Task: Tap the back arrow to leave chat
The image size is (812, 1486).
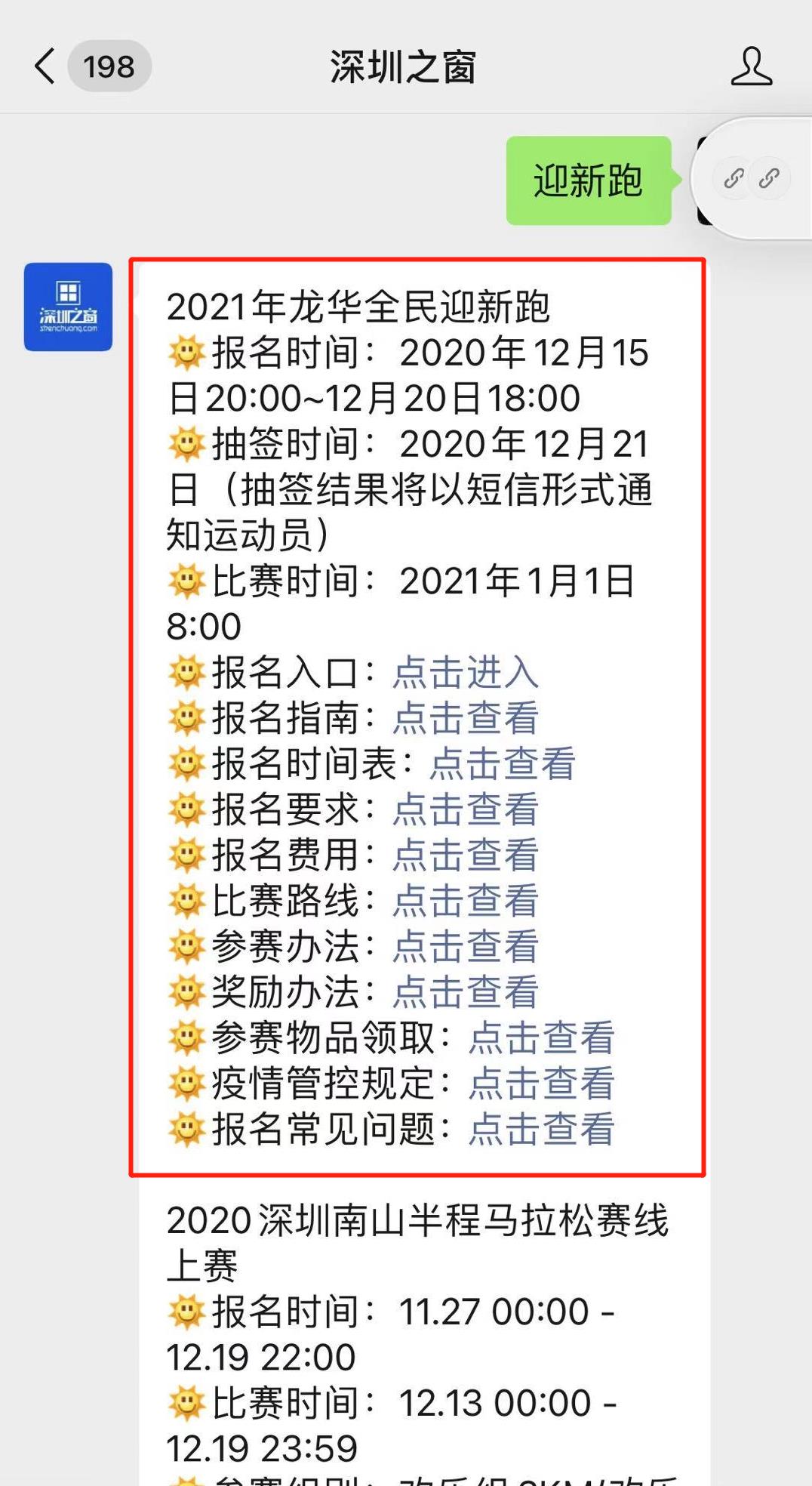Action: tap(43, 67)
